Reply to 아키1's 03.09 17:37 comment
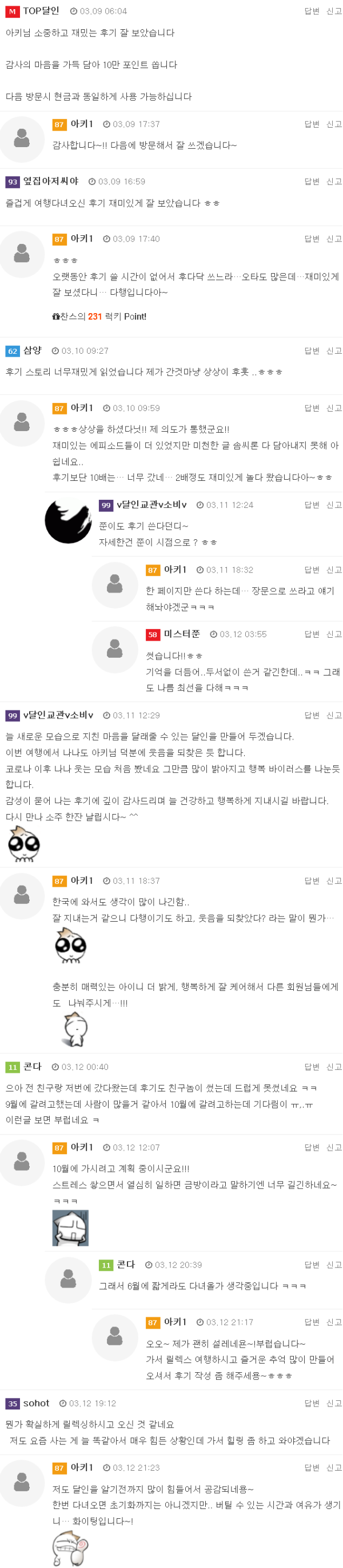The height and width of the screenshot is (1568, 343). [x=312, y=124]
